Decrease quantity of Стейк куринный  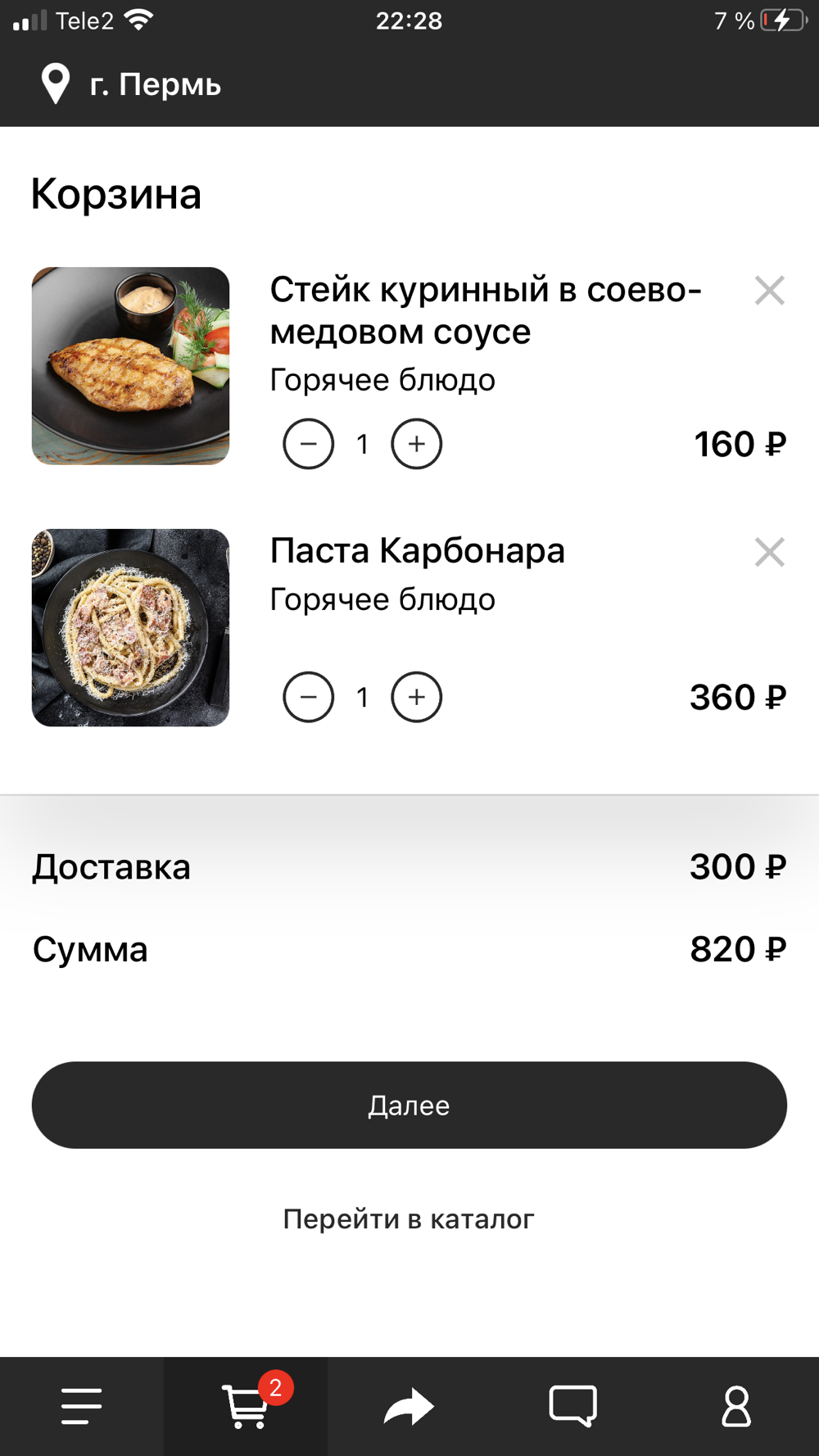309,444
